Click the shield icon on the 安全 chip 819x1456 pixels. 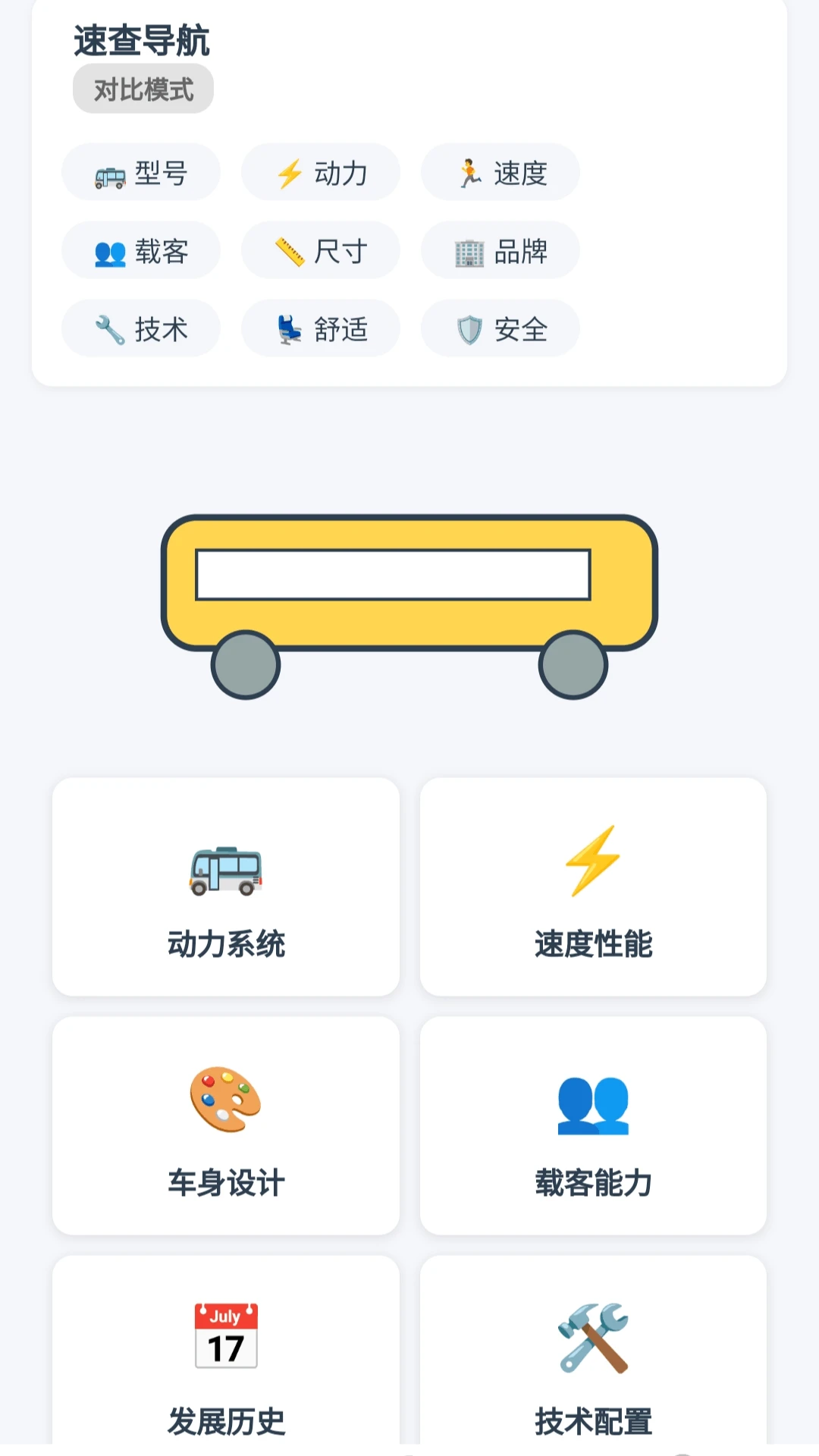[469, 329]
